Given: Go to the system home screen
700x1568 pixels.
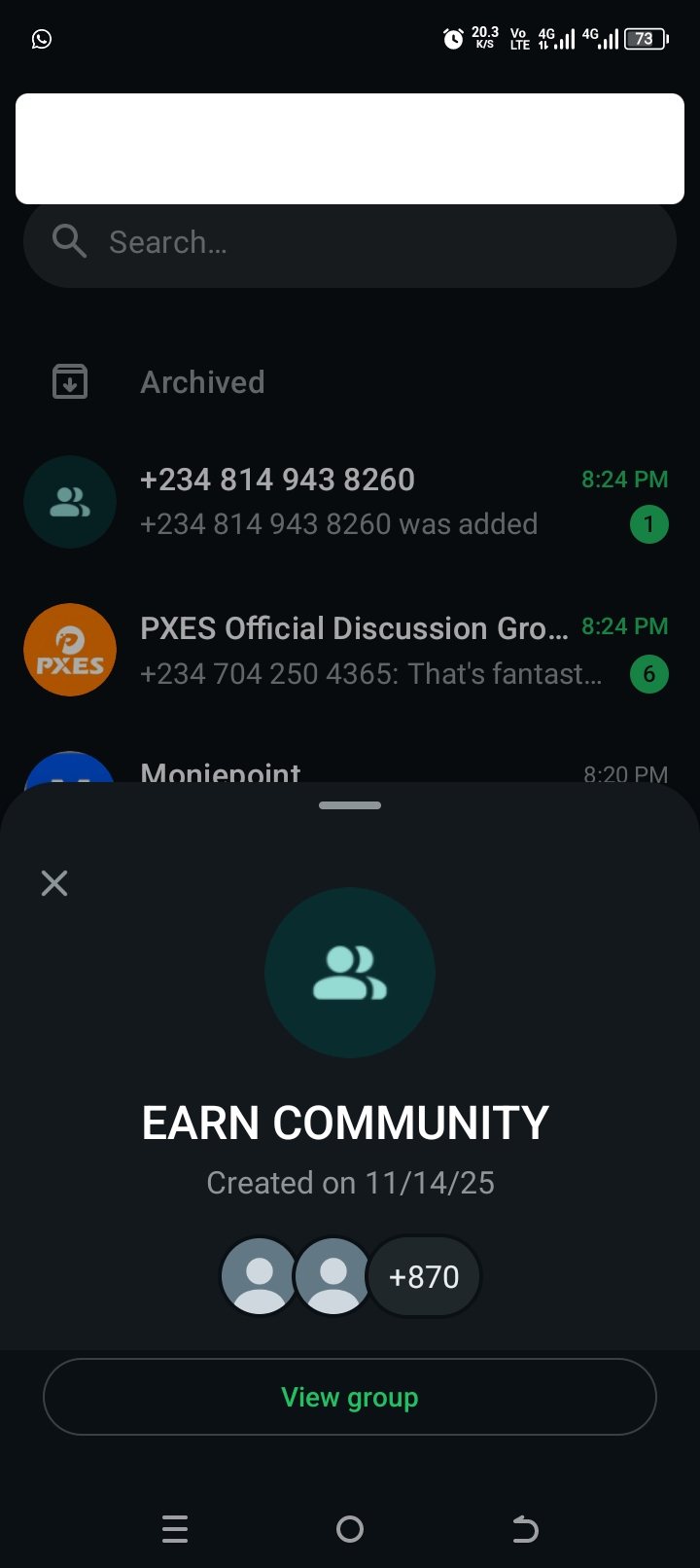Looking at the screenshot, I should 350,1529.
